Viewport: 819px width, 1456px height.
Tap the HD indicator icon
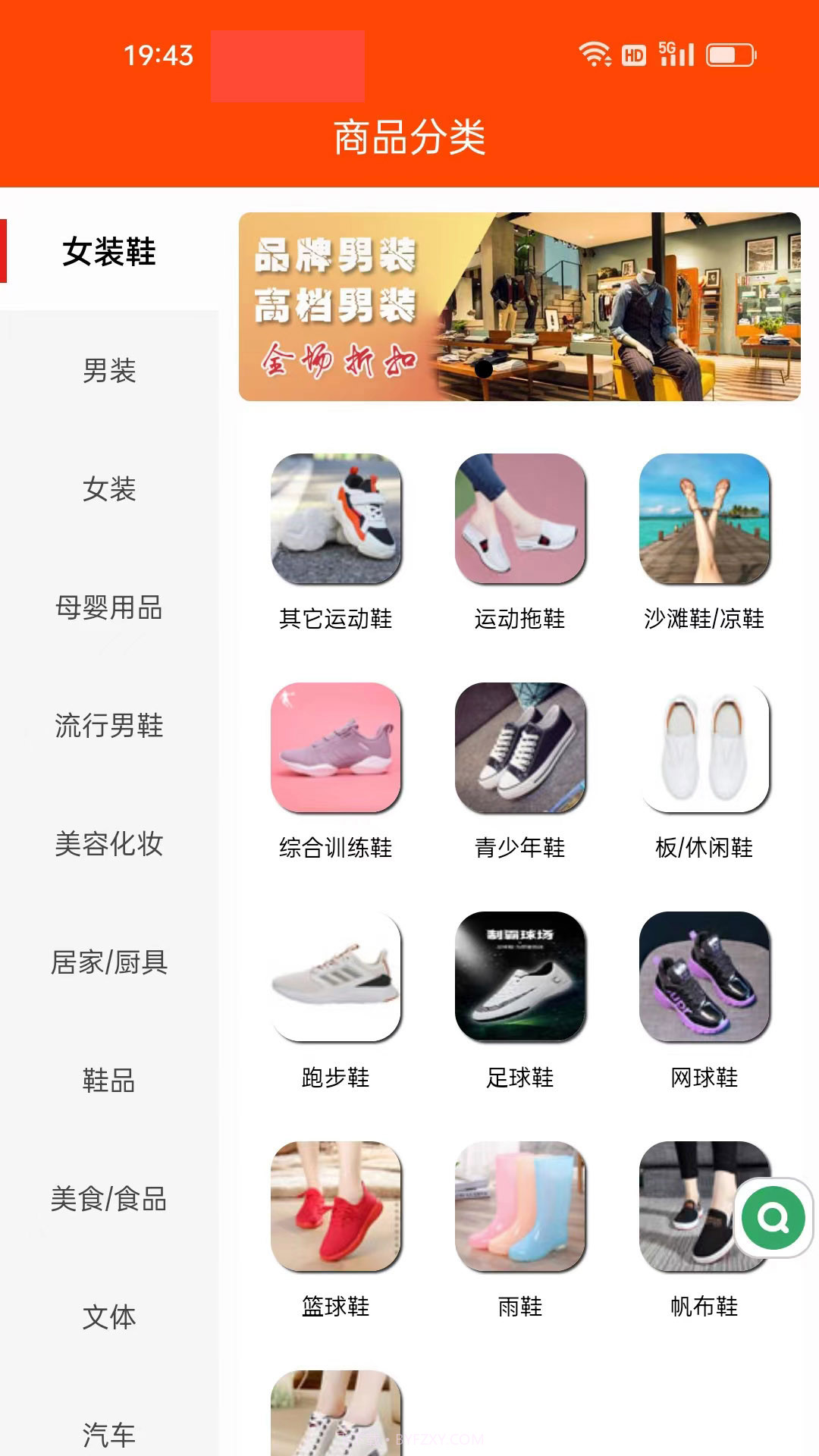[x=634, y=55]
